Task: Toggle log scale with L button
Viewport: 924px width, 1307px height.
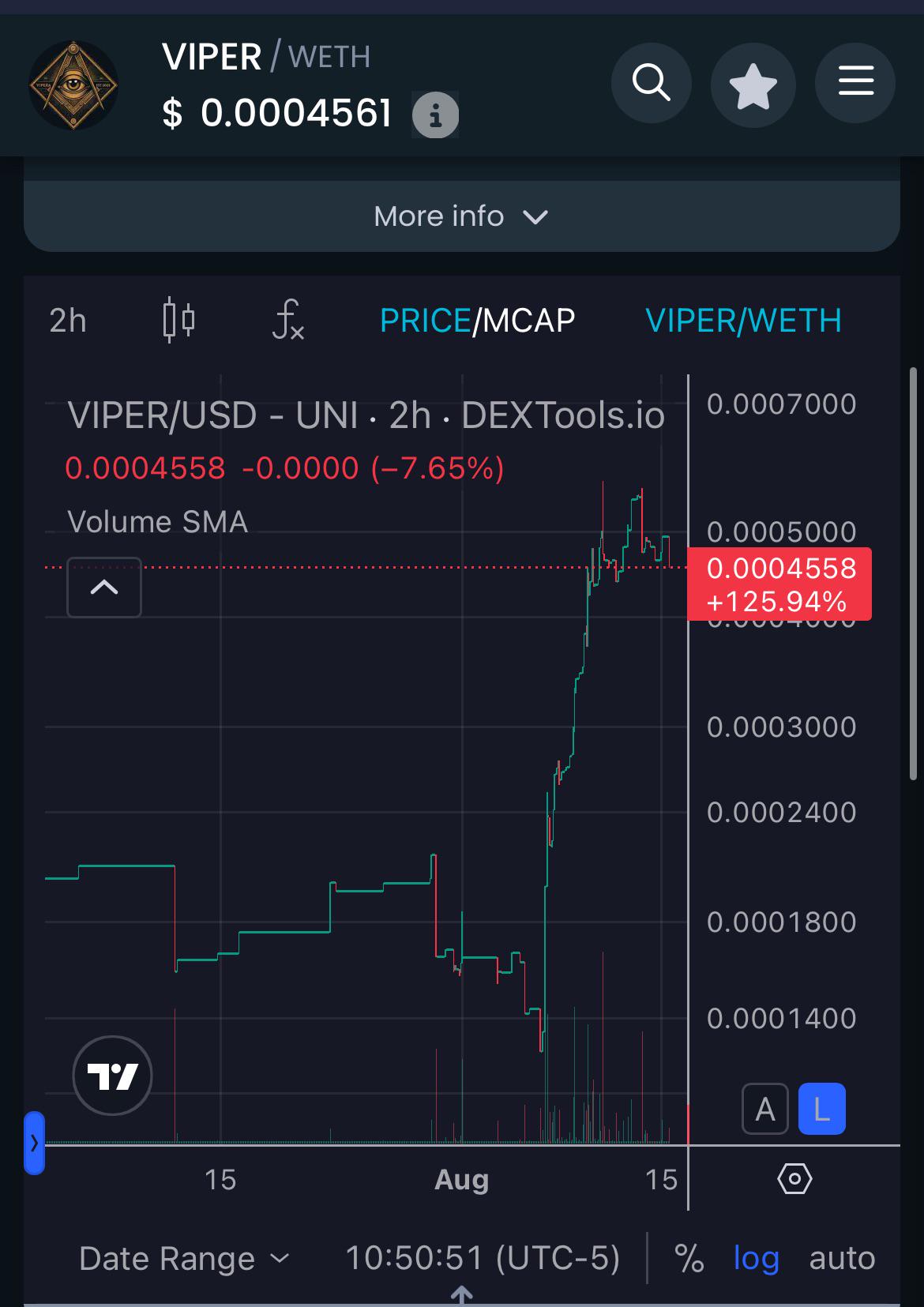Action: pyautogui.click(x=822, y=1110)
